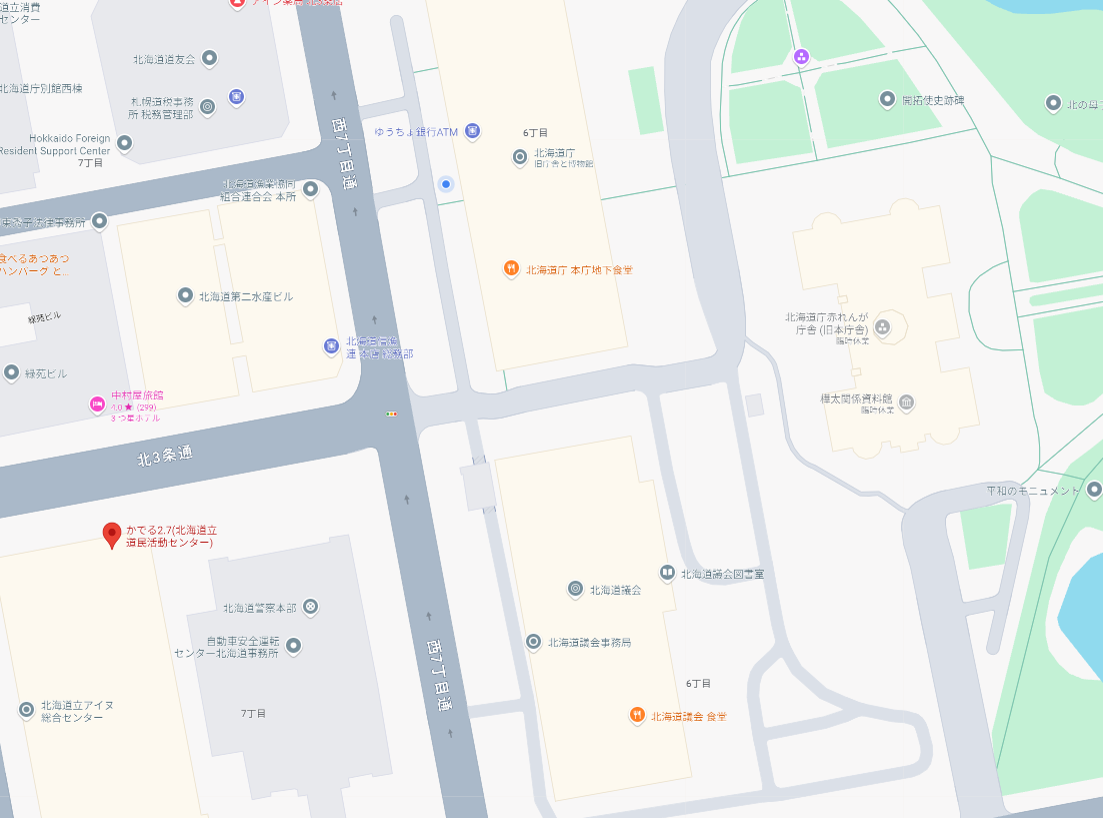Tap 北海道議会 食堂 restaurant marker
The width and height of the screenshot is (1103, 818).
[636, 715]
